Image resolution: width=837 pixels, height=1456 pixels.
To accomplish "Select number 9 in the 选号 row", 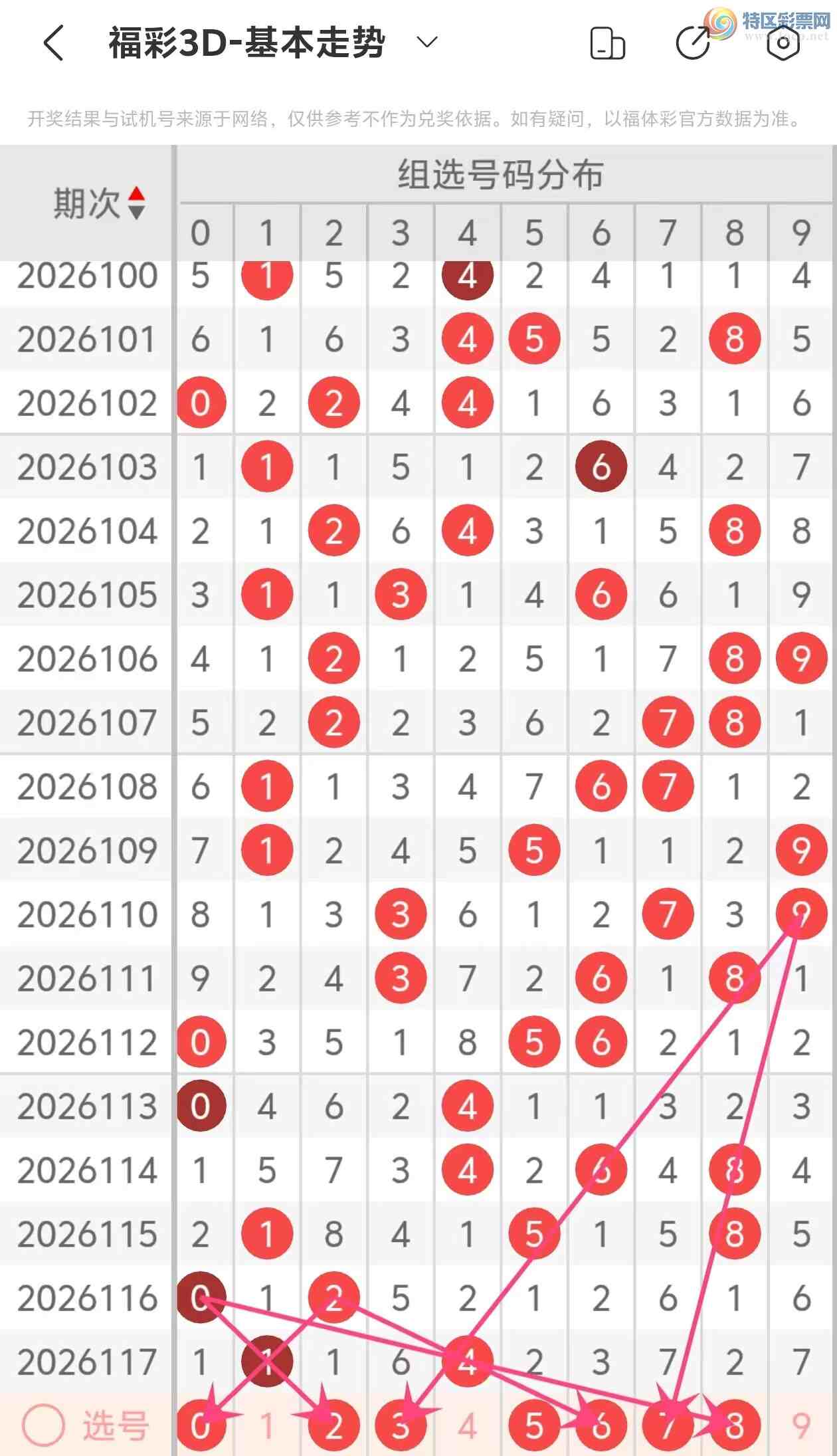I will coord(801,1426).
